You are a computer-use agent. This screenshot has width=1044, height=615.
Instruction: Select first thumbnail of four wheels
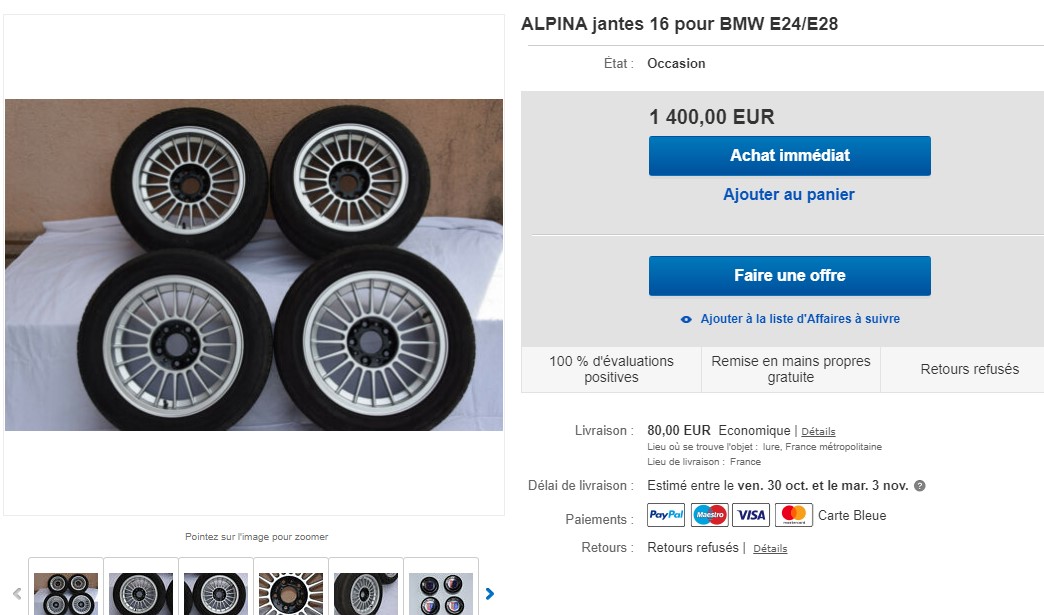coord(66,593)
